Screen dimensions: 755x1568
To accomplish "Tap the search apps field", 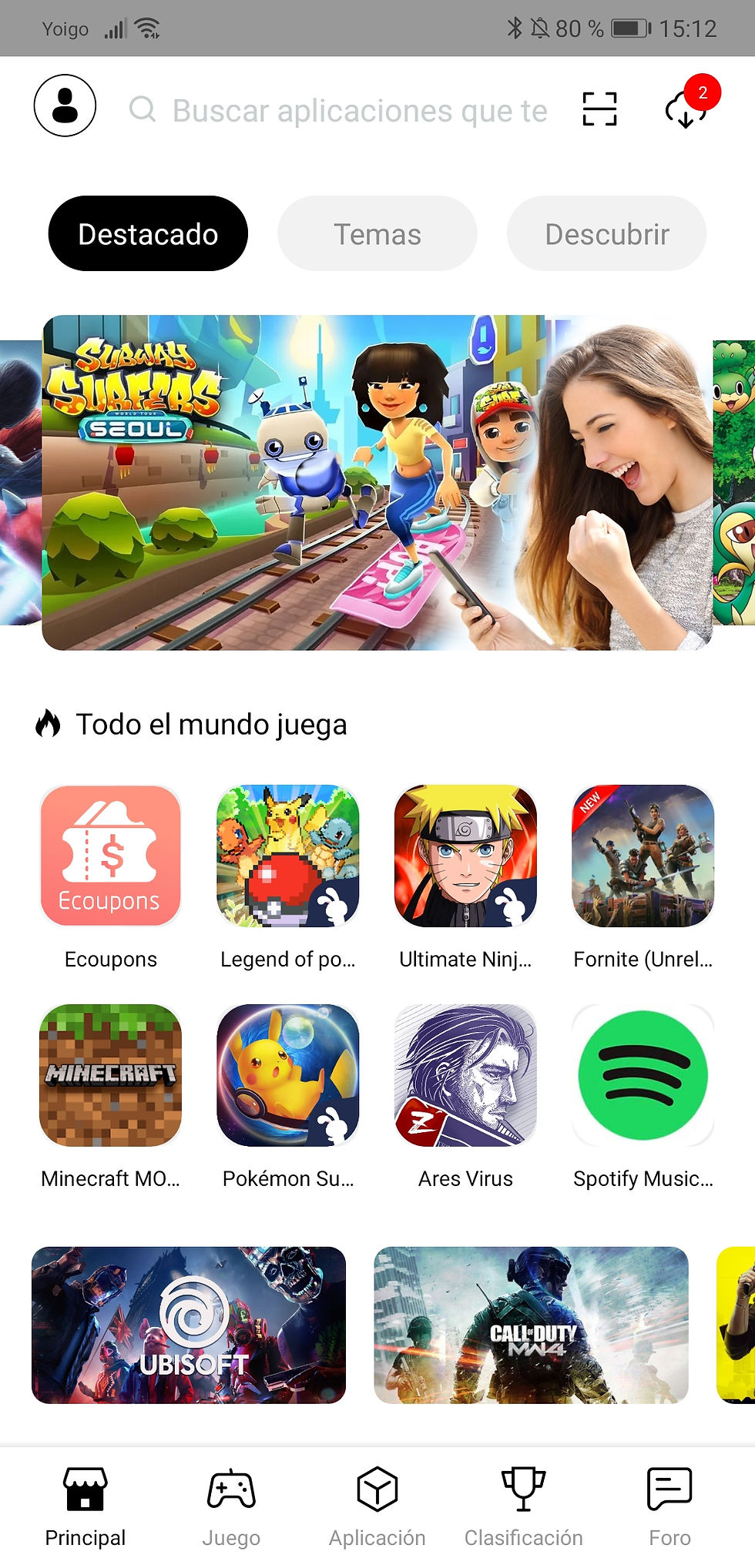I will click(x=339, y=110).
